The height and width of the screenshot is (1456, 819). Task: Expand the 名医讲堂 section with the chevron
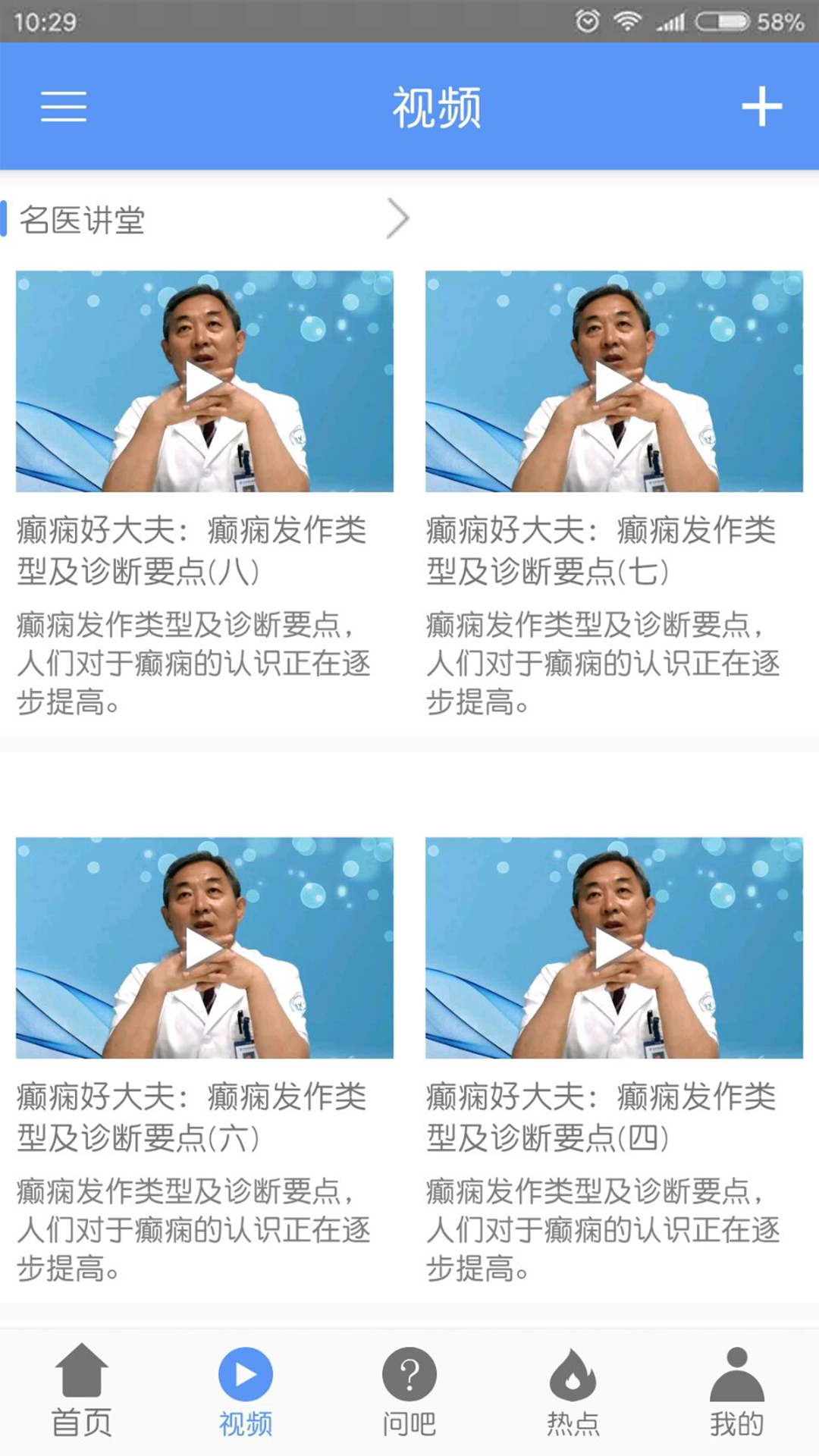click(398, 218)
